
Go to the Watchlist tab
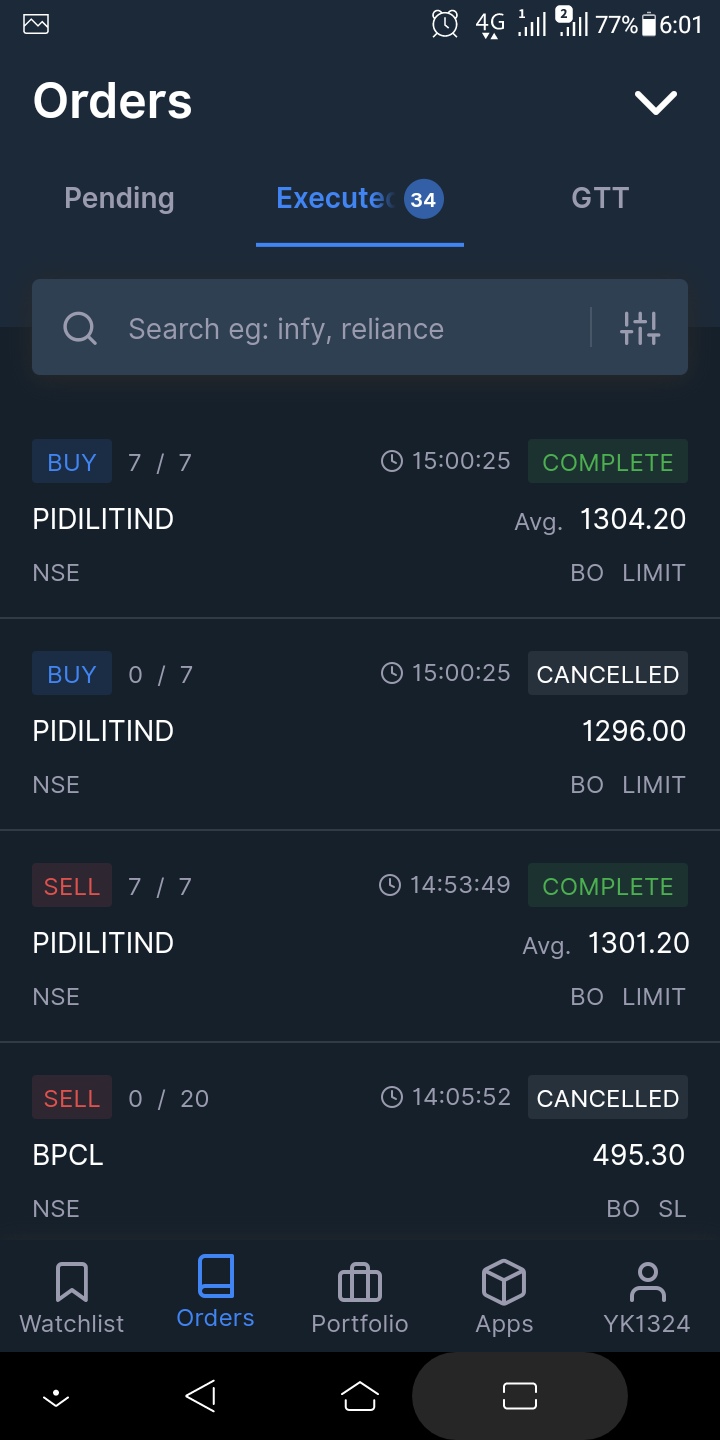72,1297
